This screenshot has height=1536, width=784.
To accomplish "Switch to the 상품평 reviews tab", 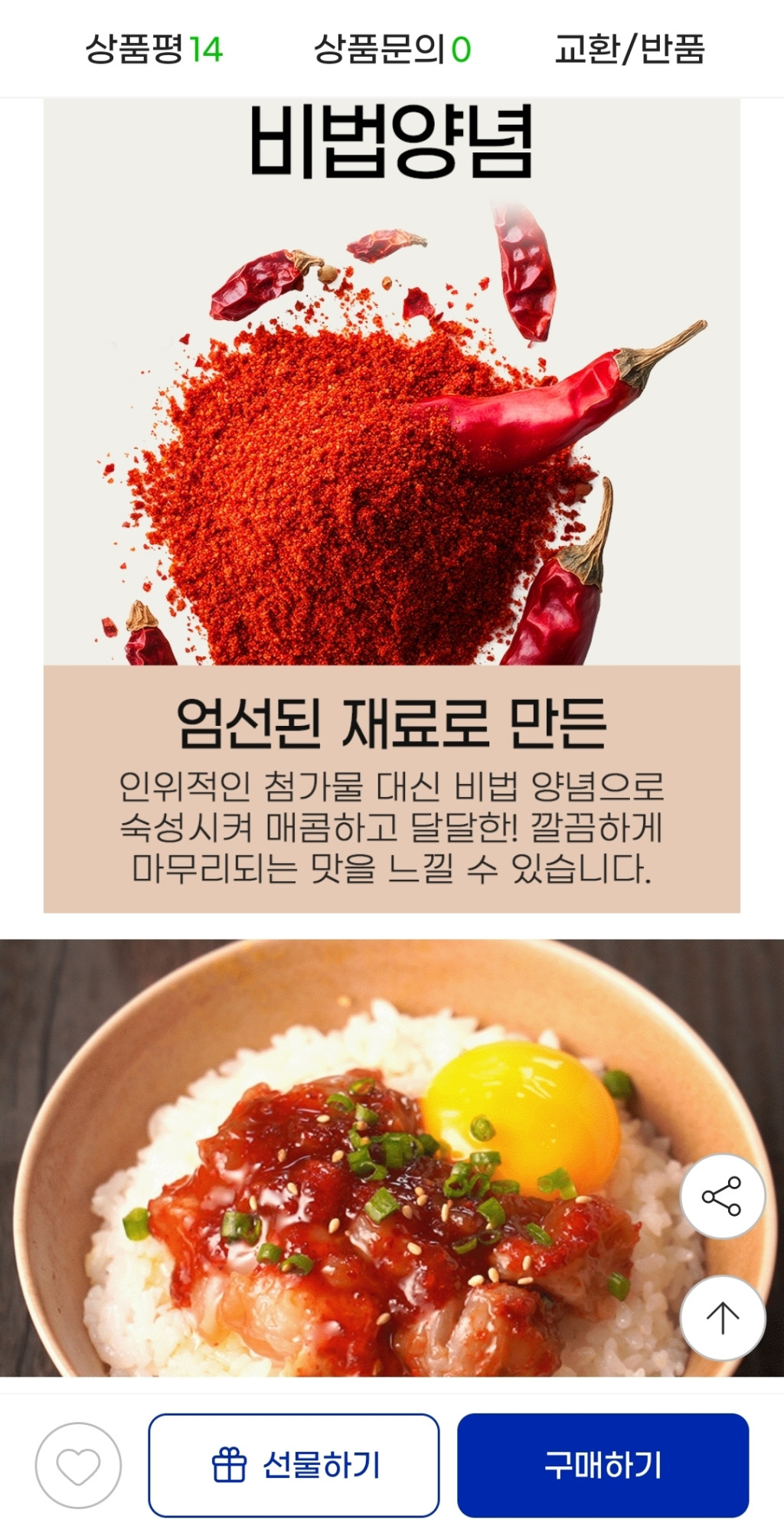I will click(x=153, y=49).
